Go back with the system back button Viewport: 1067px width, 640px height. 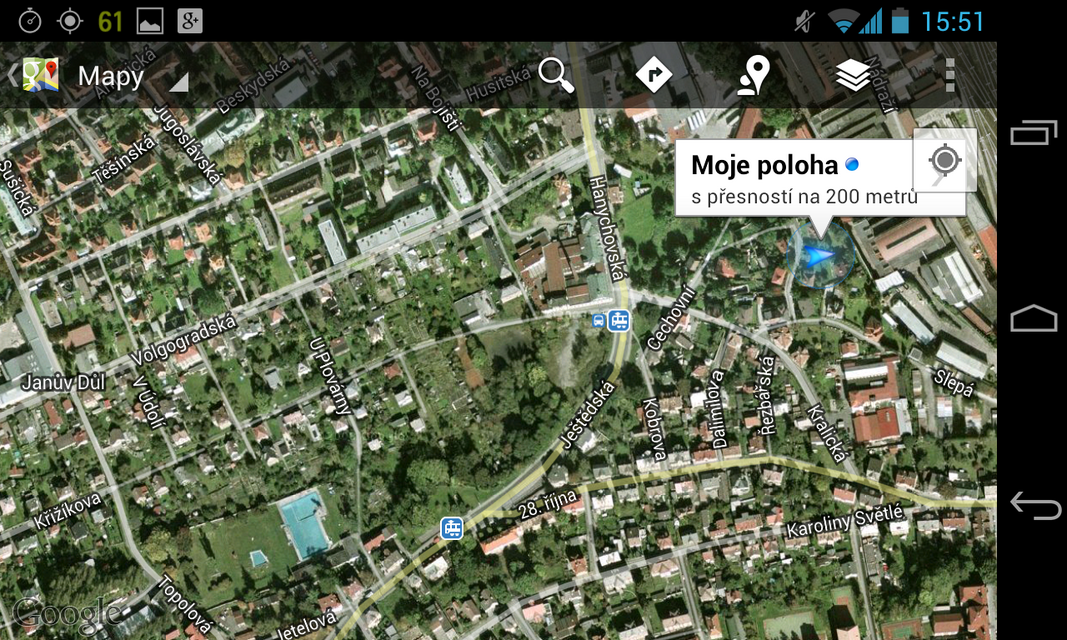(x=1034, y=506)
